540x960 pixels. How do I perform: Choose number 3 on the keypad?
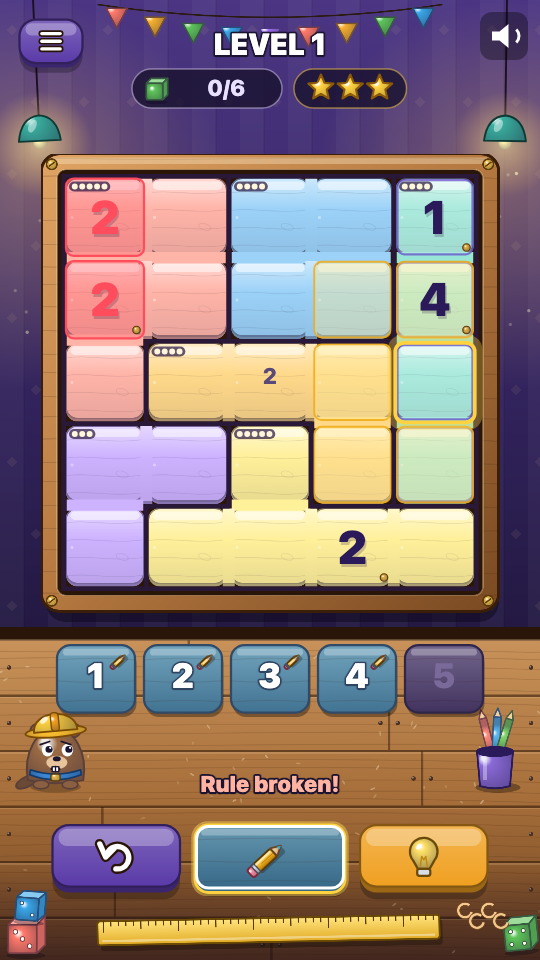[x=270, y=678]
